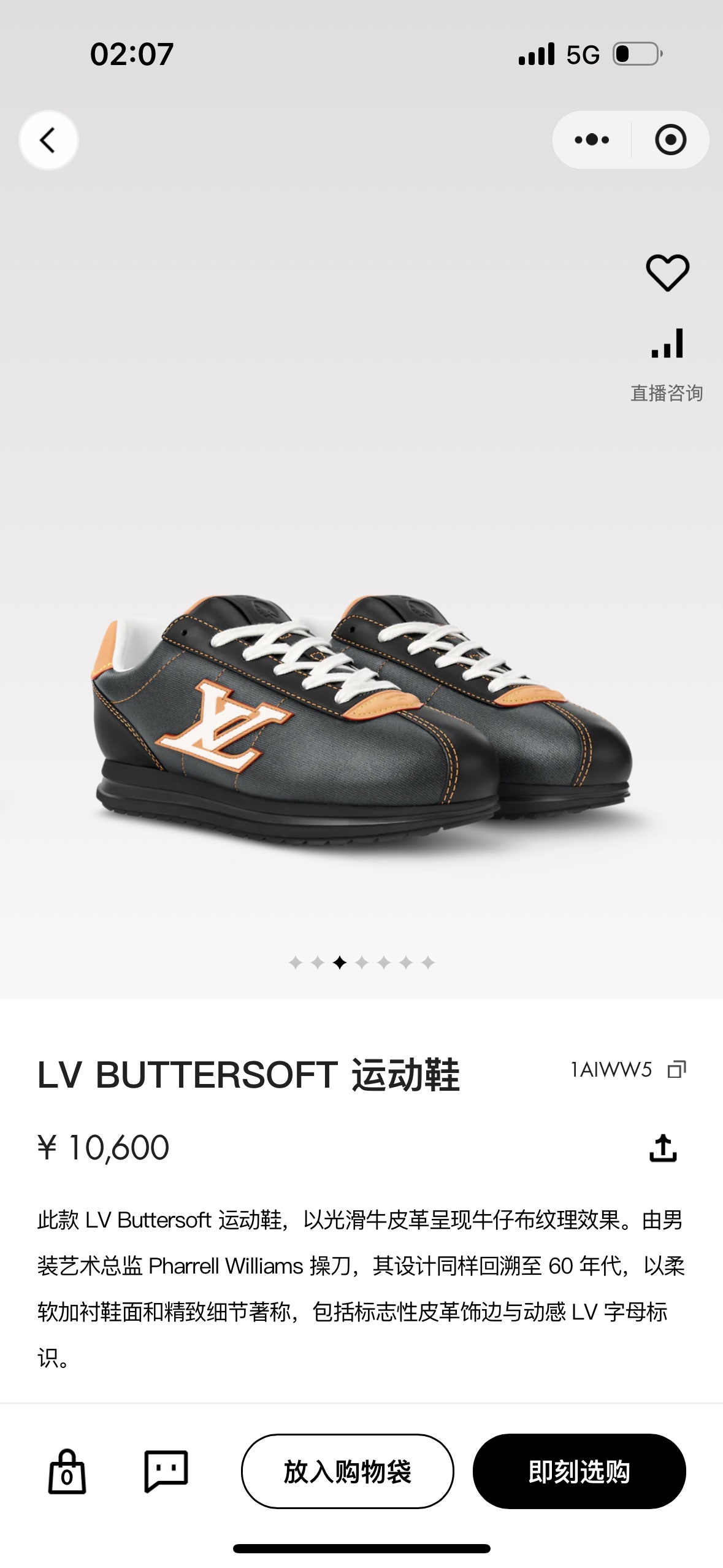
Task: Copy product code 1AIWW5
Action: coord(676,1069)
